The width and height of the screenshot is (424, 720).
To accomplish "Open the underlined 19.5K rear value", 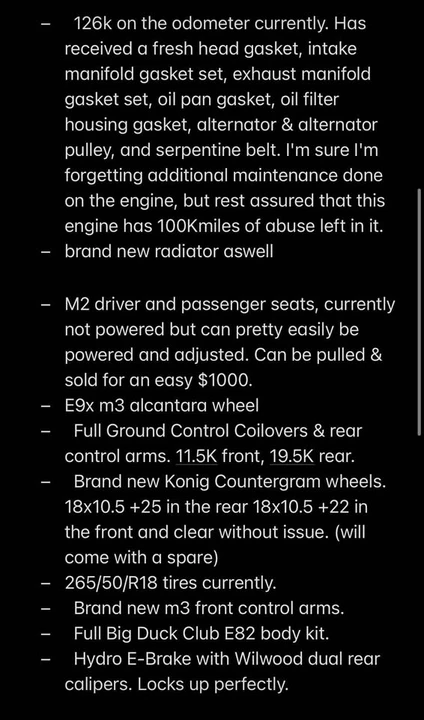I will pos(292,456).
